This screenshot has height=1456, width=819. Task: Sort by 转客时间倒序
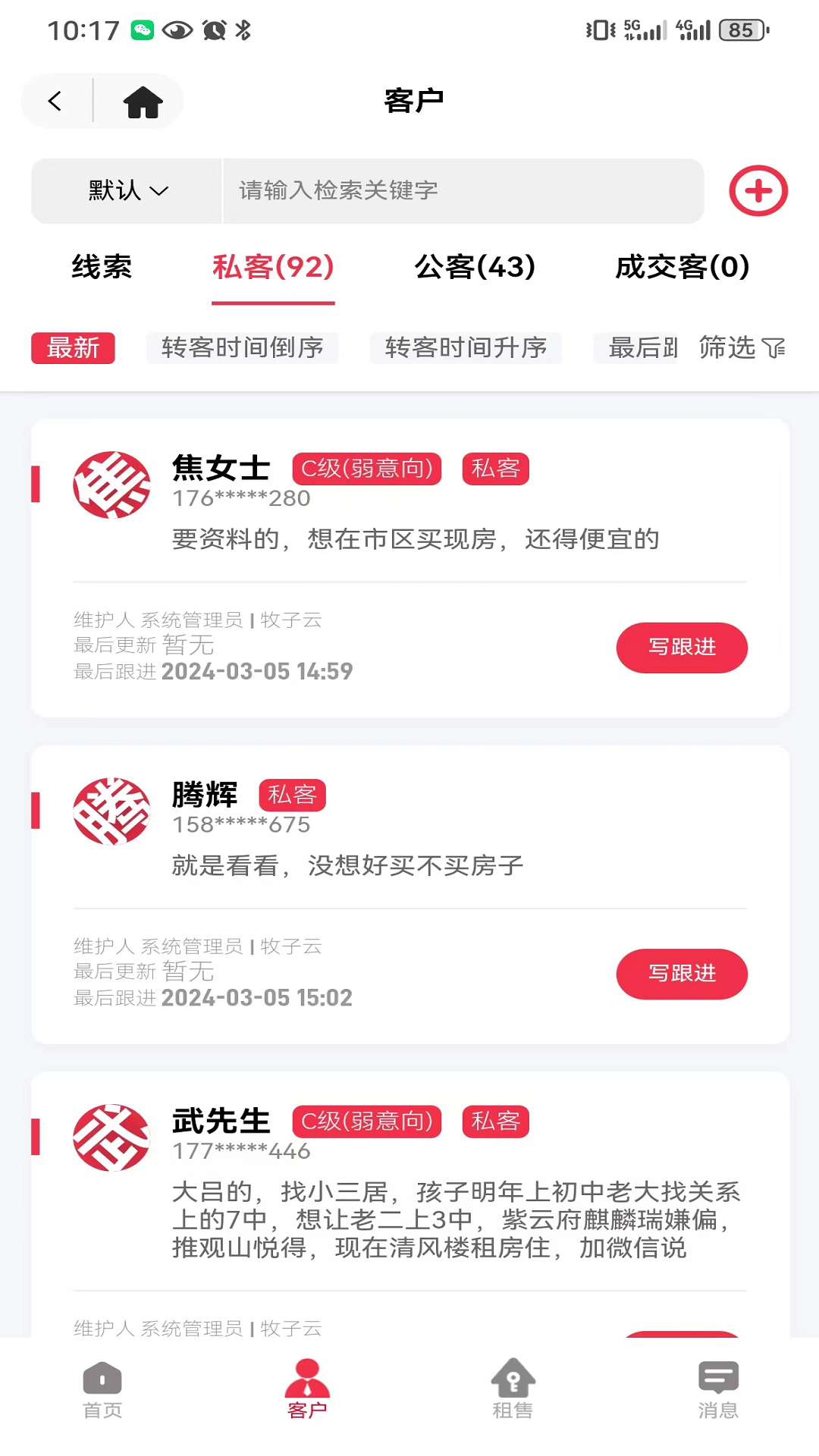(242, 348)
